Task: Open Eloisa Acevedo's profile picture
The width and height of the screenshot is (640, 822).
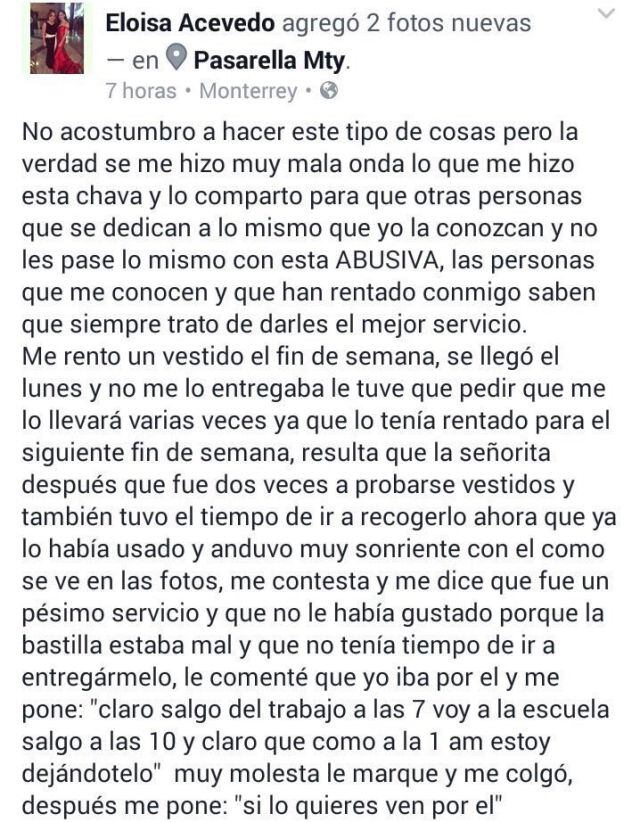Action: (57, 40)
